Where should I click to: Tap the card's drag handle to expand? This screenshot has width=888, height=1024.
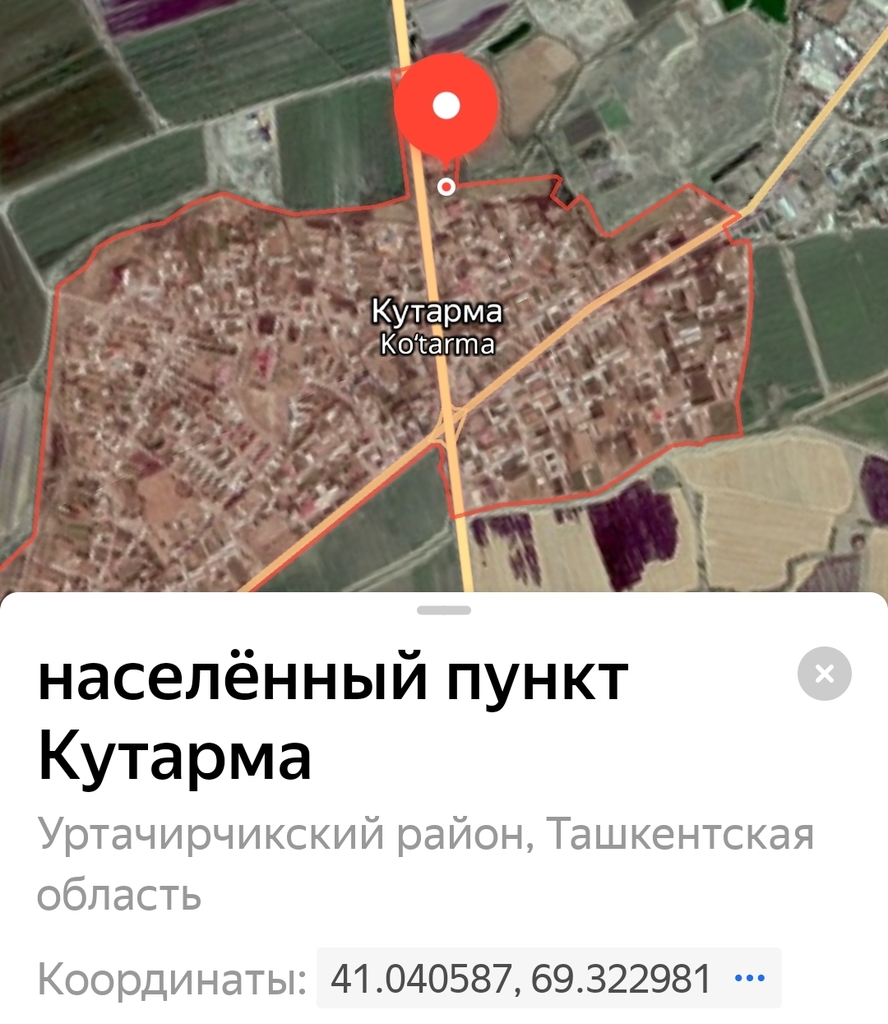[444, 609]
